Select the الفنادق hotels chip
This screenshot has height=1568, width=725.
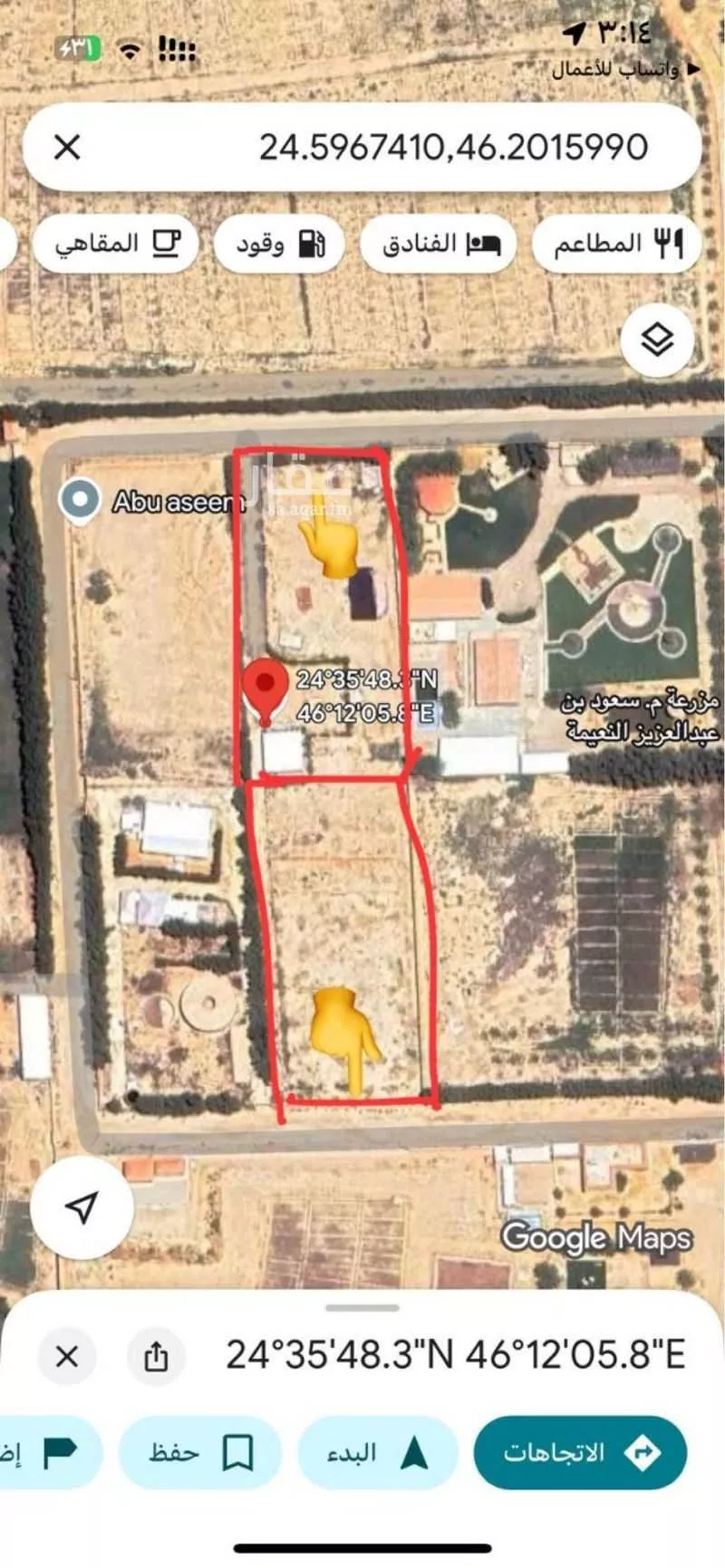pyautogui.click(x=439, y=244)
